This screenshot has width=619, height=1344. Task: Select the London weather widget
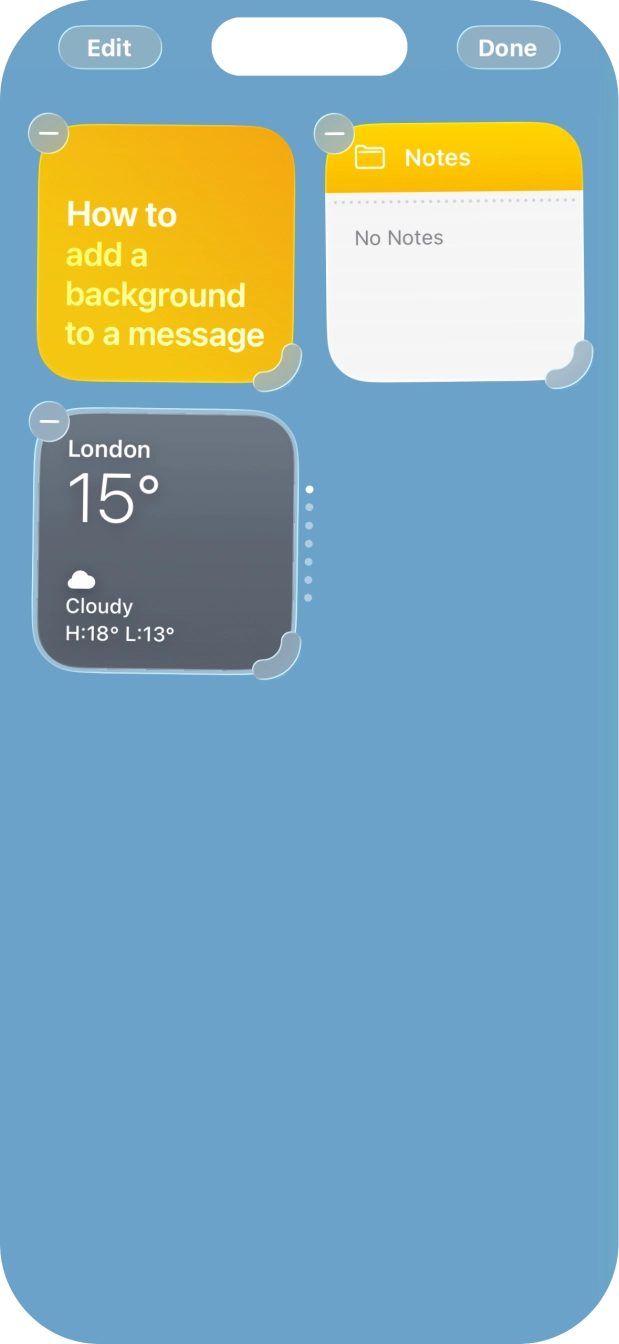tap(166, 541)
